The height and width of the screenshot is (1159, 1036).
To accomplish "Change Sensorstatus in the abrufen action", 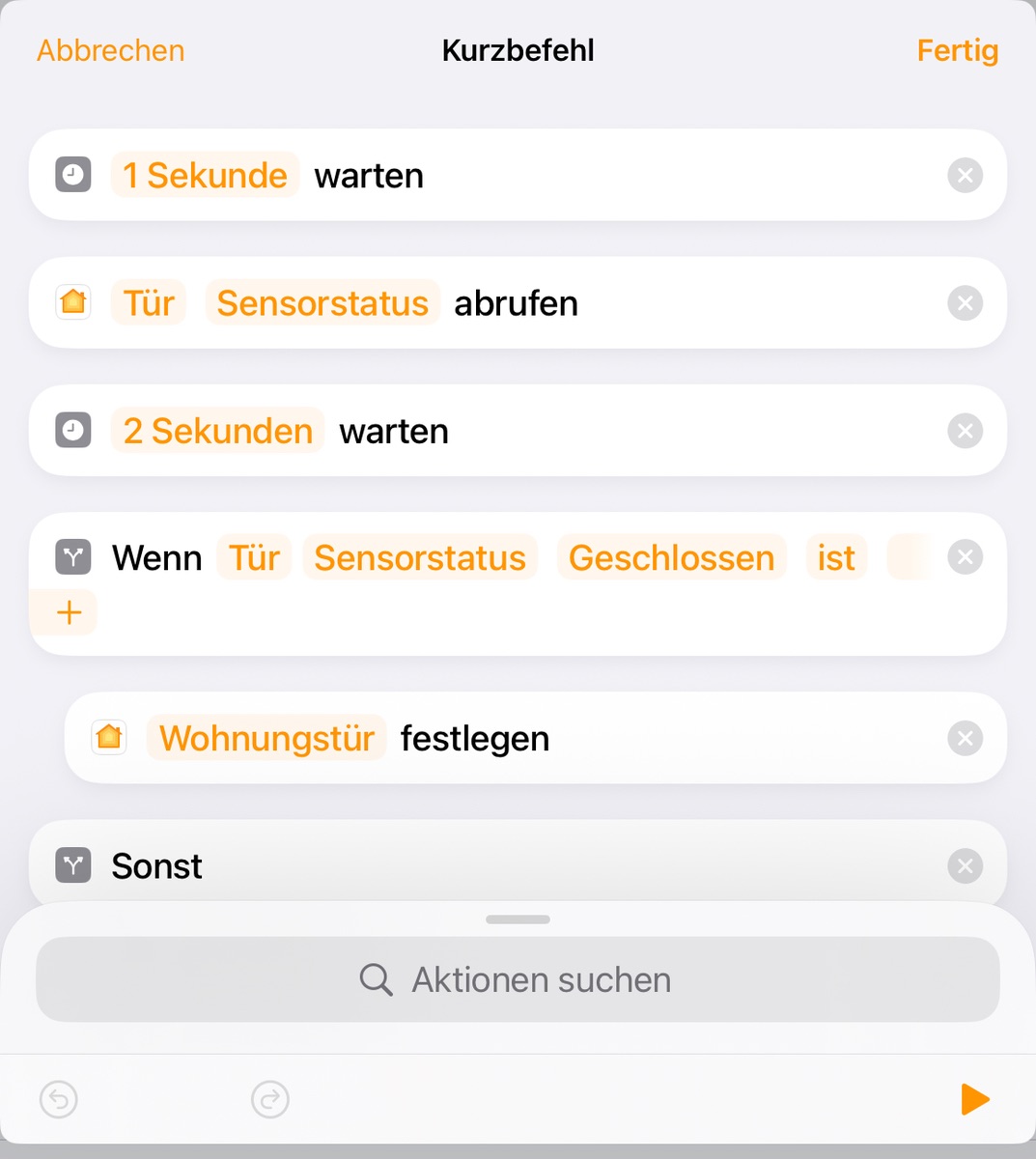I will click(x=322, y=303).
